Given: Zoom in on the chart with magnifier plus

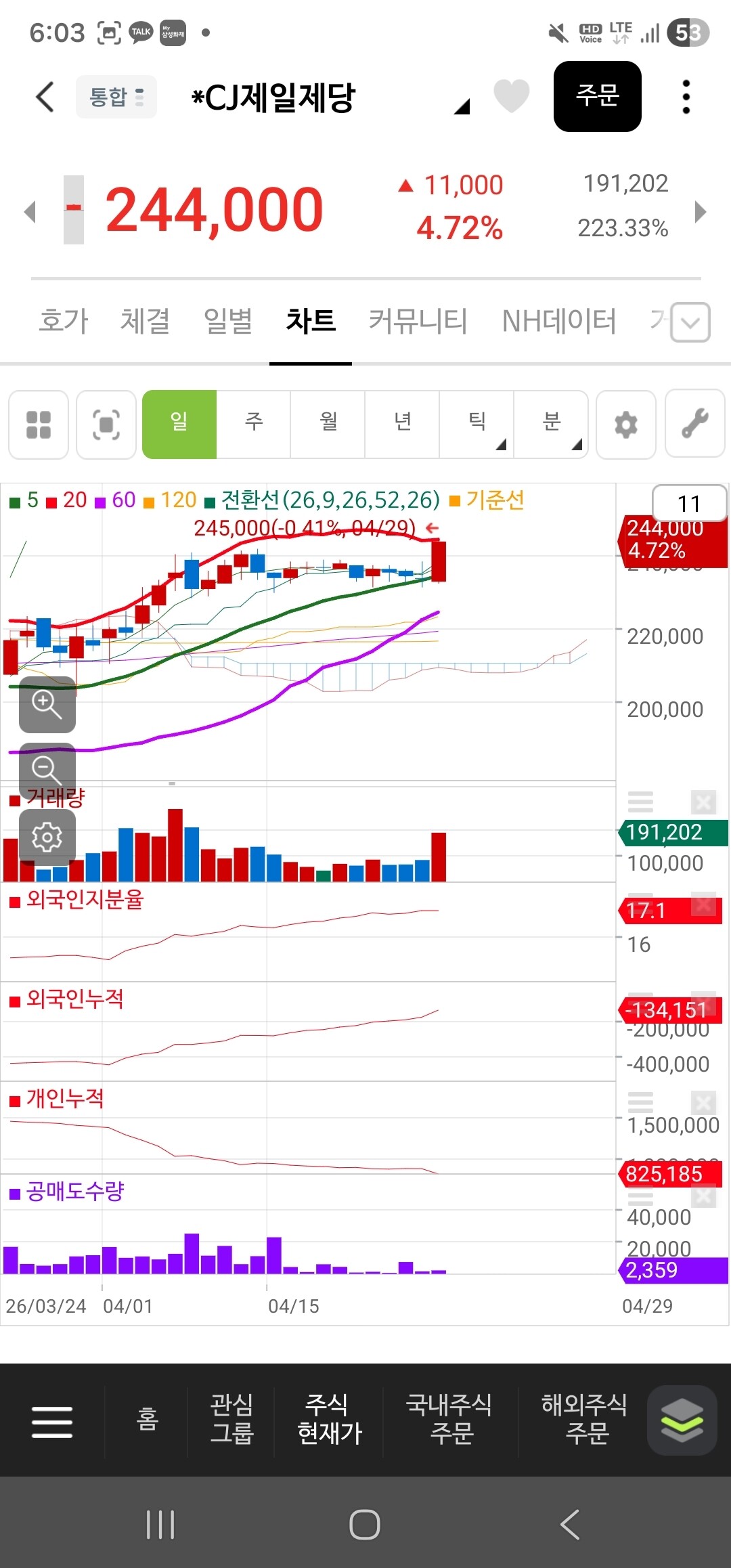Looking at the screenshot, I should pos(47,704).
